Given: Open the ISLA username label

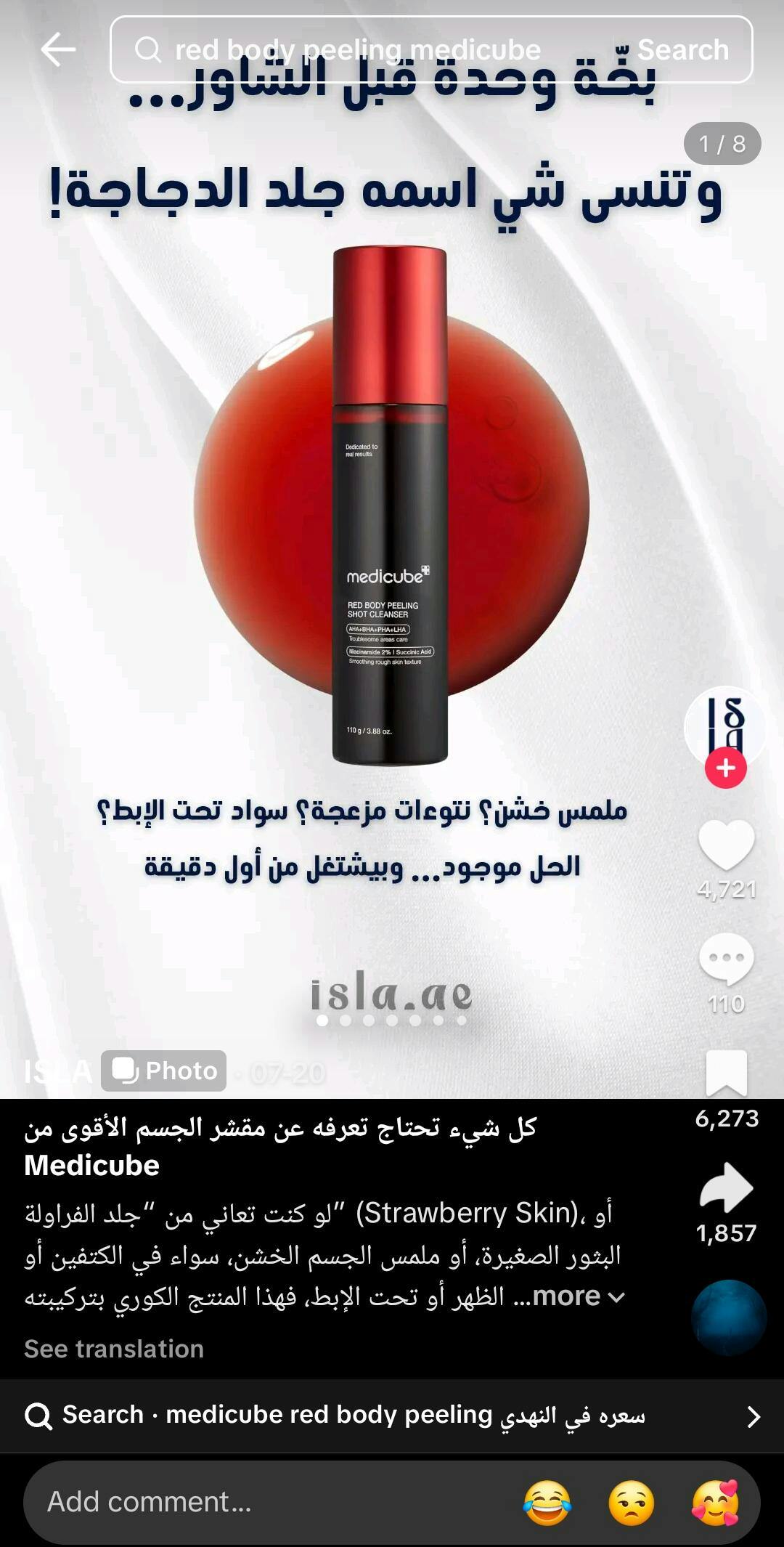Looking at the screenshot, I should click(x=58, y=1071).
